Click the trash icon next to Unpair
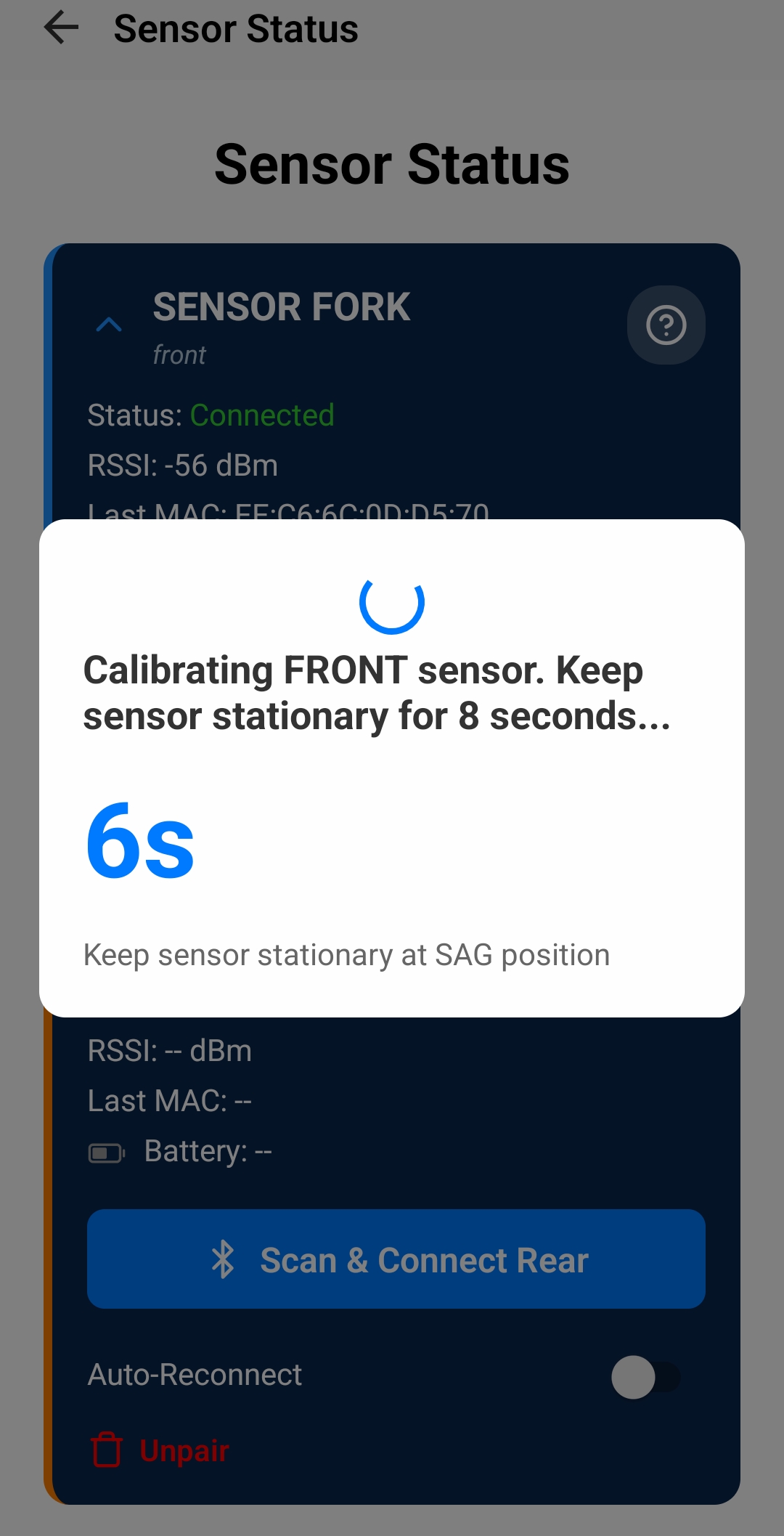Viewport: 784px width, 1536px height. point(106,1450)
